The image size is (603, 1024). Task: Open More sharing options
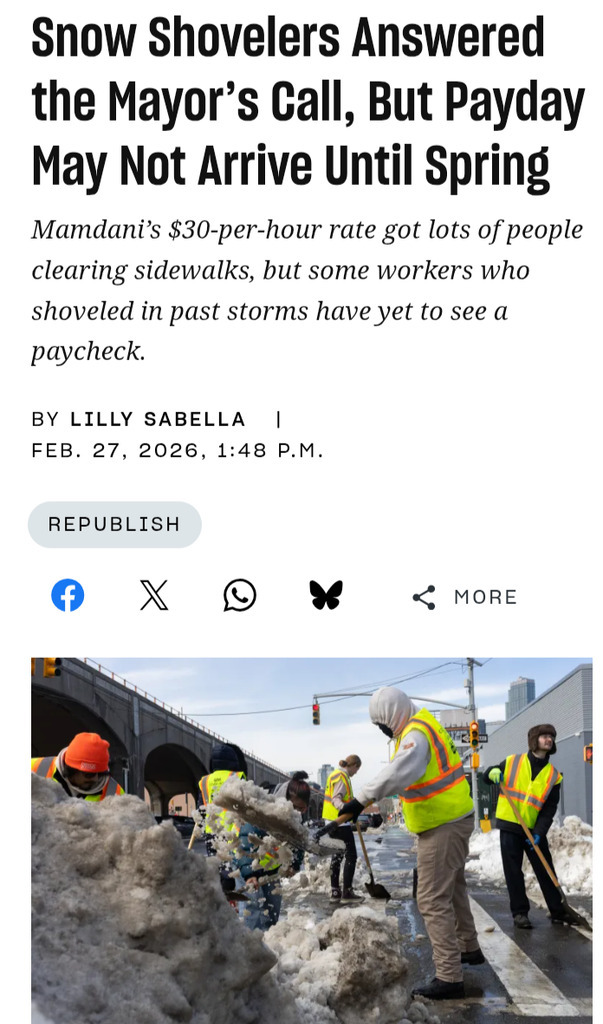click(465, 597)
